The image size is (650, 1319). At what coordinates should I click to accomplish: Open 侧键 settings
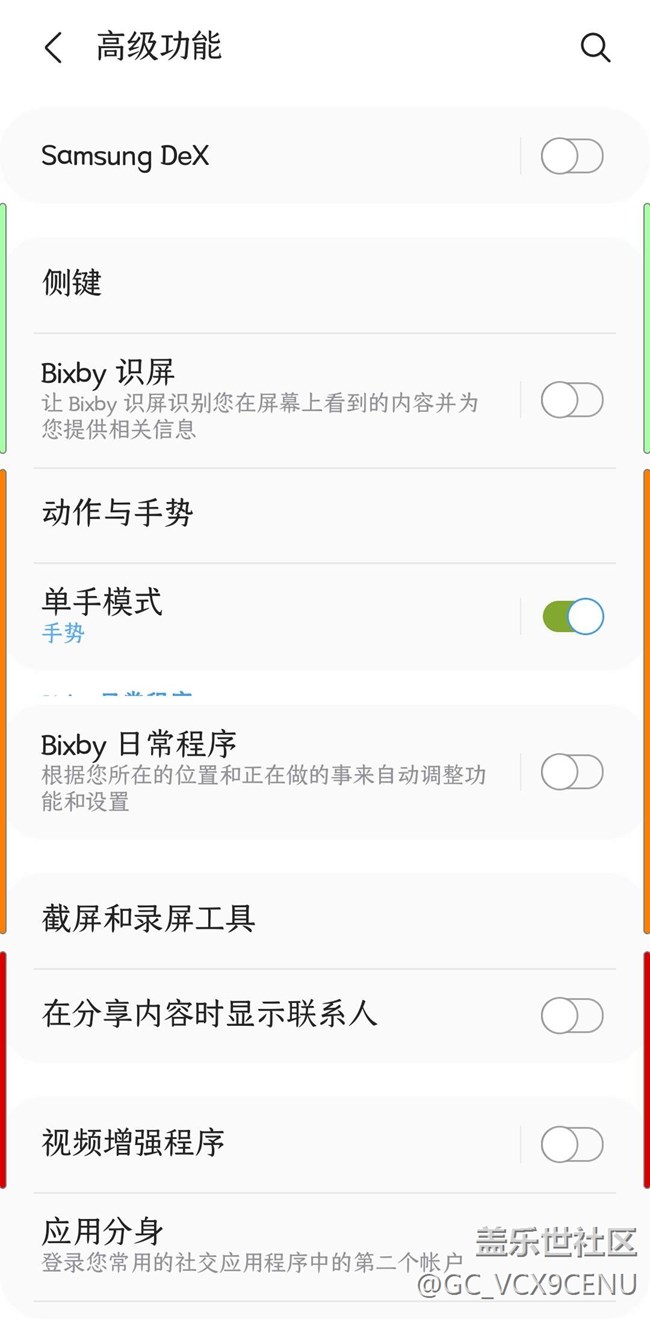325,284
